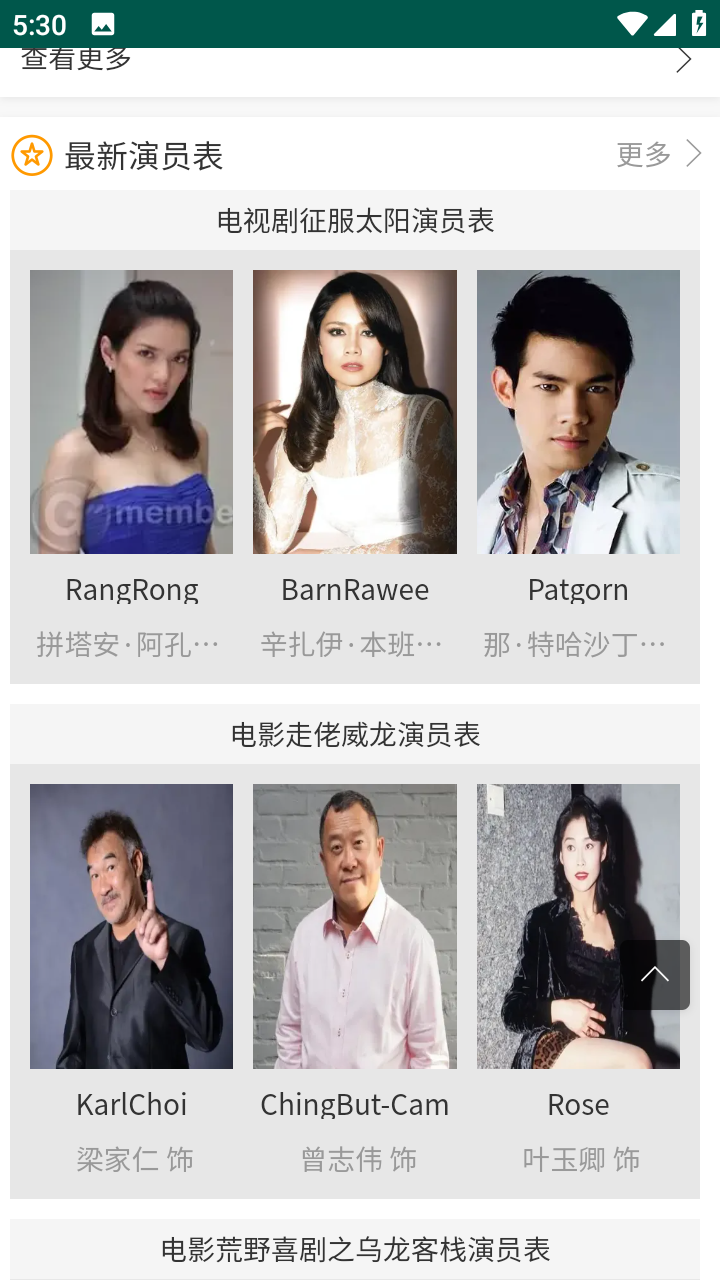Open the 更多 link for latest cast lists
The image size is (720, 1280).
tap(643, 155)
